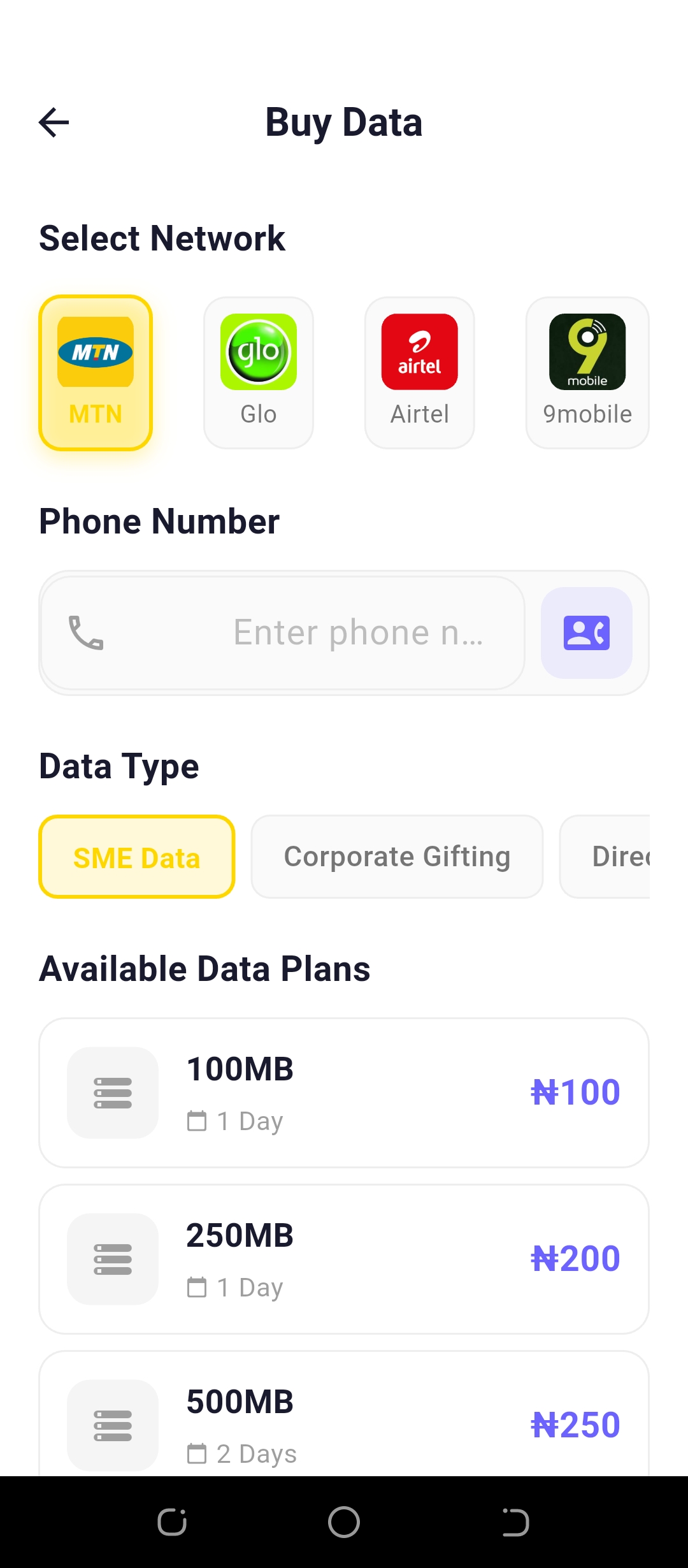The width and height of the screenshot is (688, 1568).
Task: Select the 100MB data plan
Action: pyautogui.click(x=344, y=1092)
